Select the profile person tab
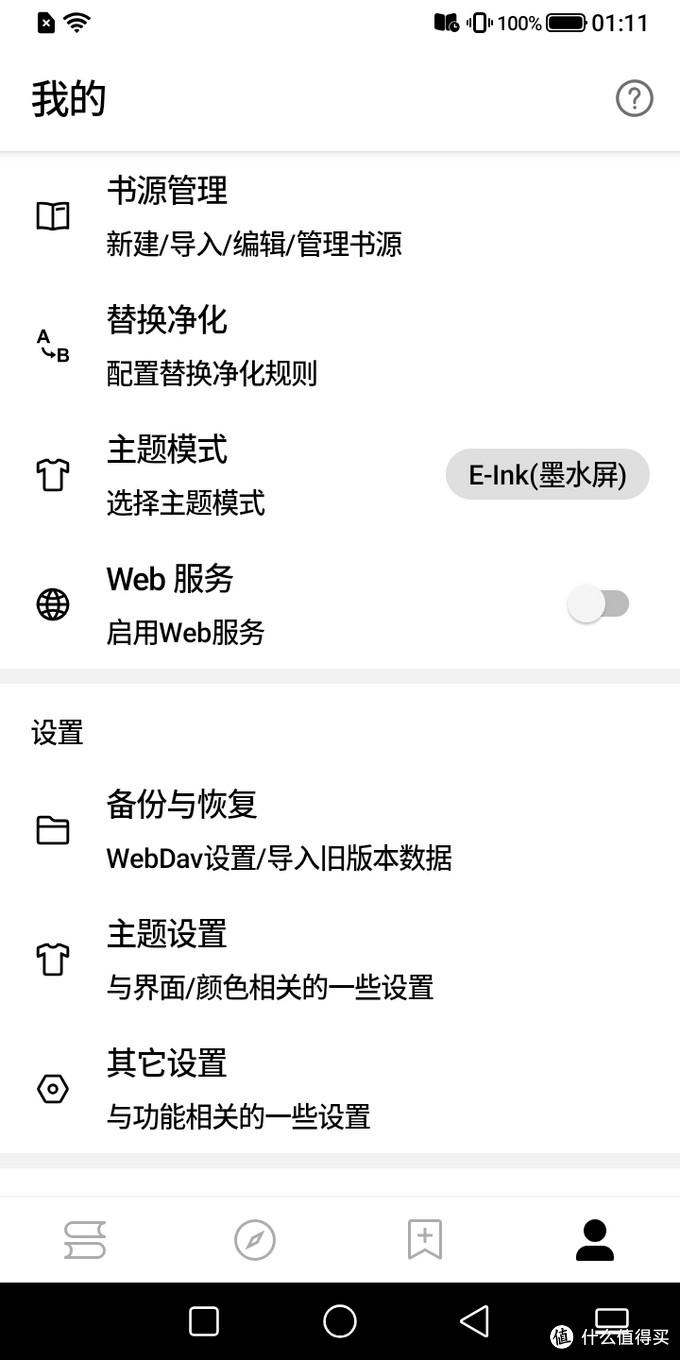 [595, 1240]
